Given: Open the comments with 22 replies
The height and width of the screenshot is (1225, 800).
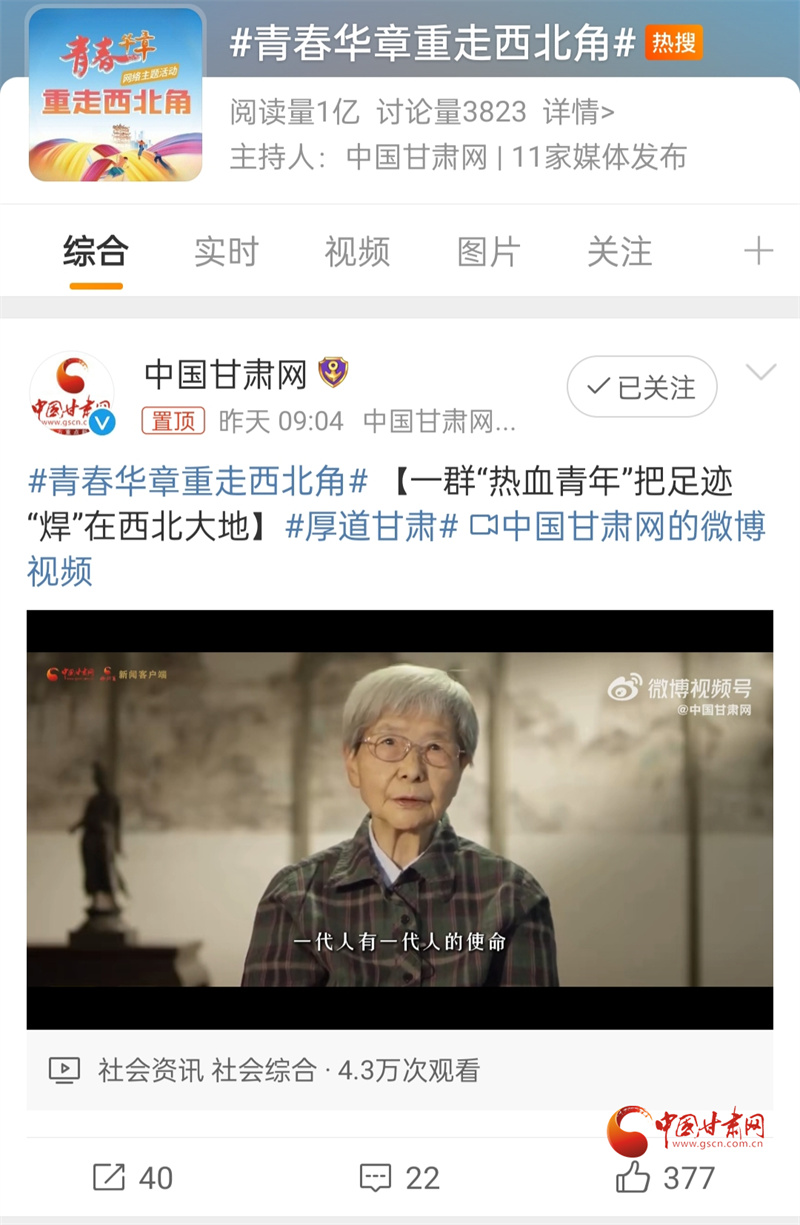Looking at the screenshot, I should pos(399,1177).
